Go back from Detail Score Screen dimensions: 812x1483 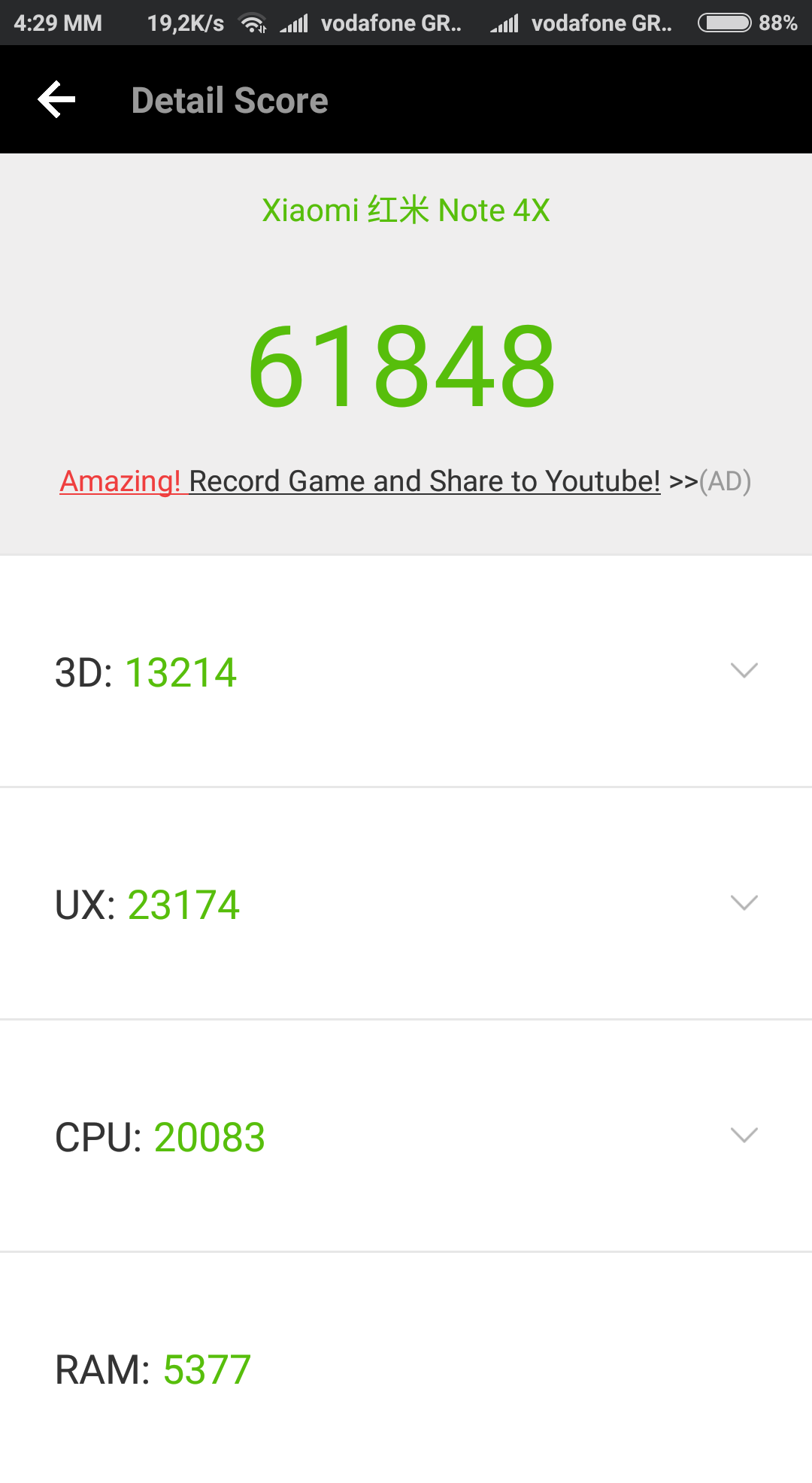click(57, 100)
